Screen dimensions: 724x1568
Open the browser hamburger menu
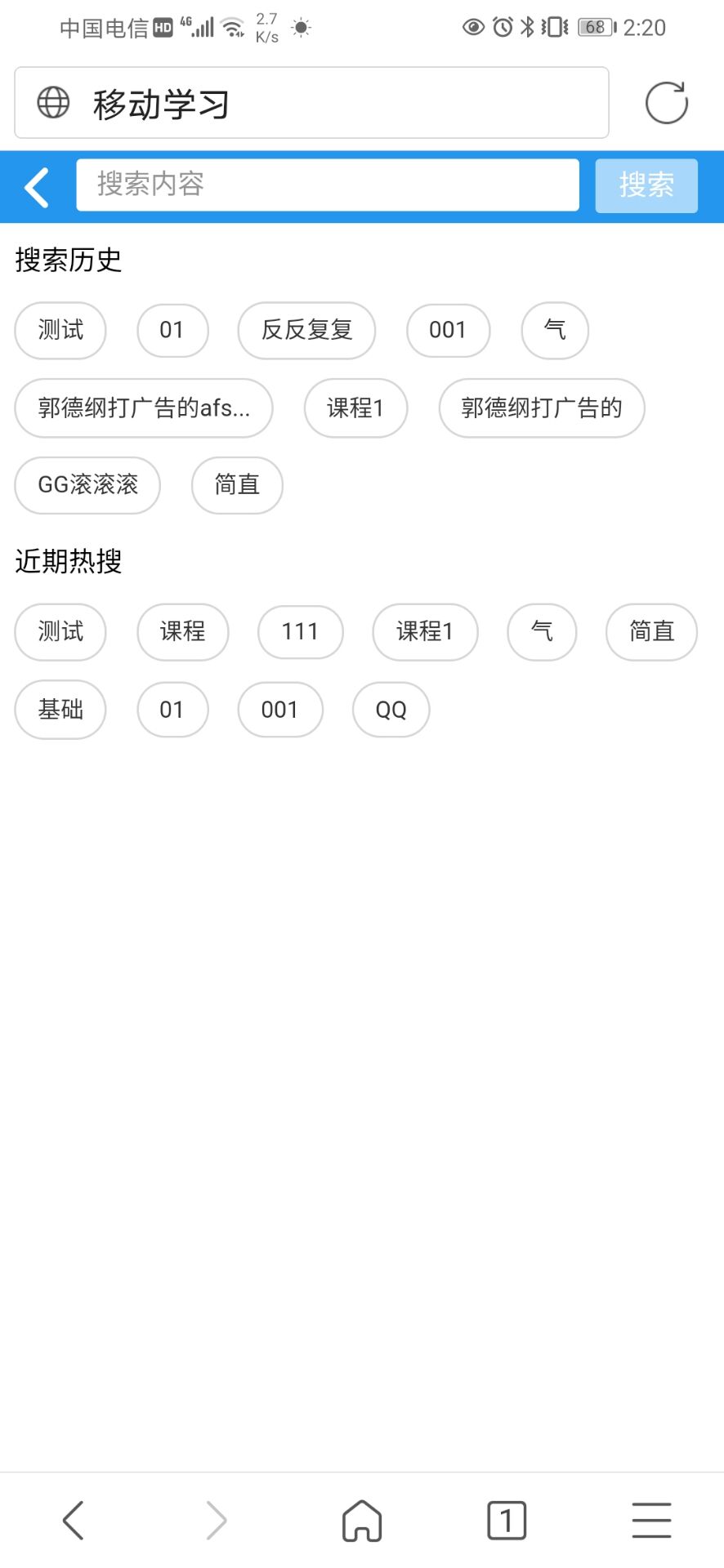pyautogui.click(x=651, y=1521)
